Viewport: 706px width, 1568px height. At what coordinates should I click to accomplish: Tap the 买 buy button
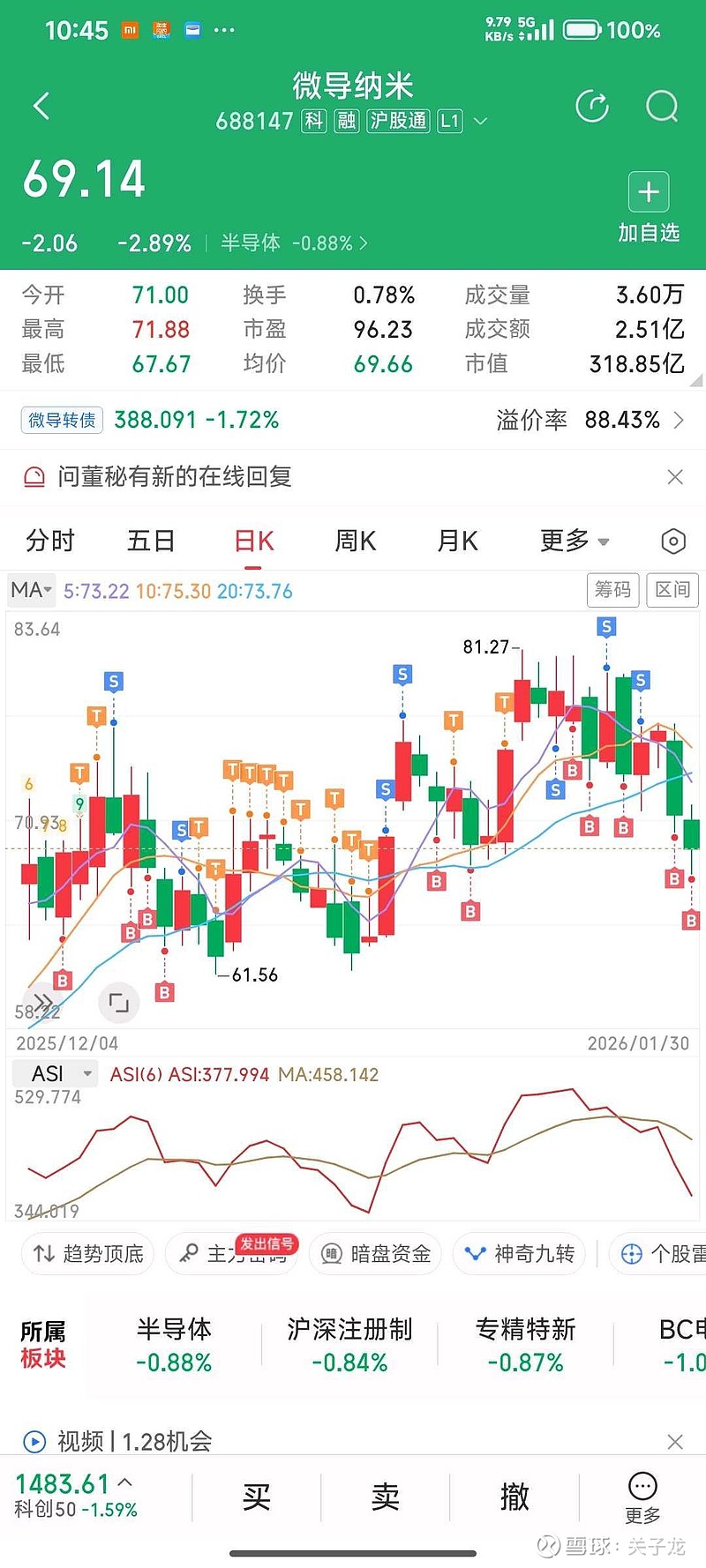pyautogui.click(x=256, y=1497)
